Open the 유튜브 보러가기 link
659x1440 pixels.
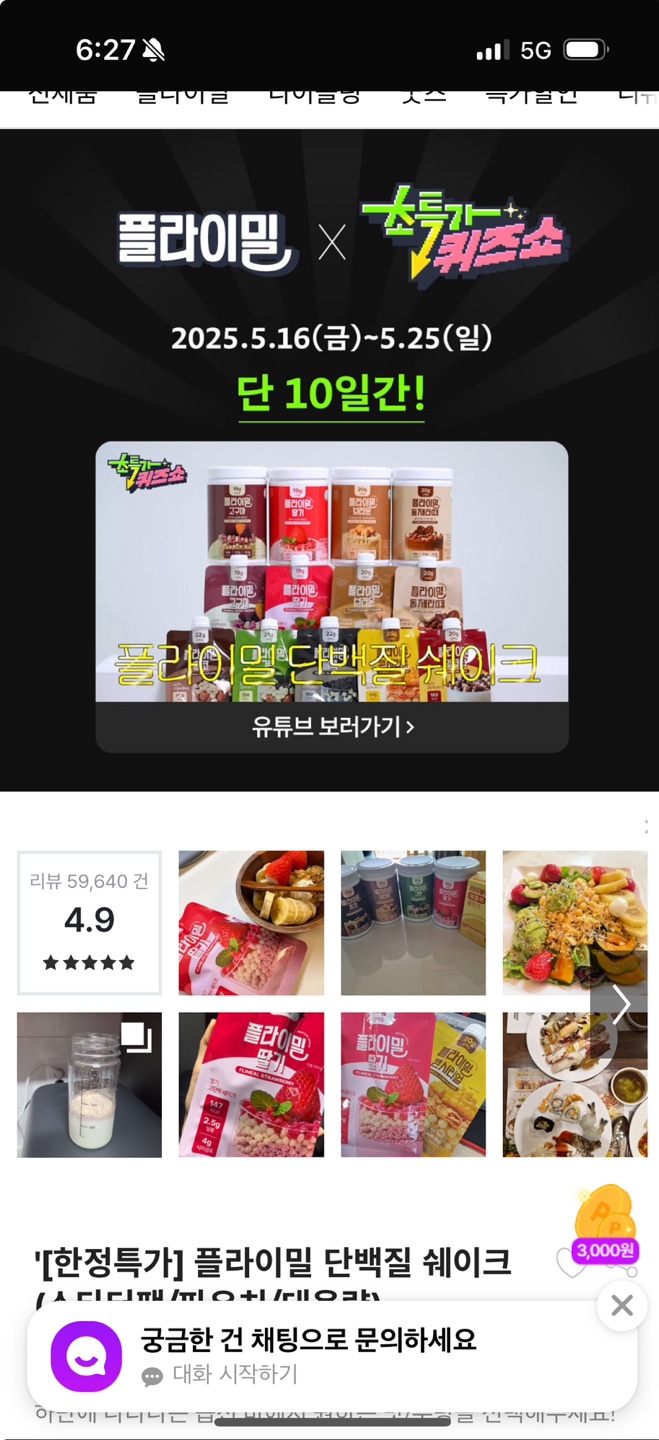coord(331,727)
